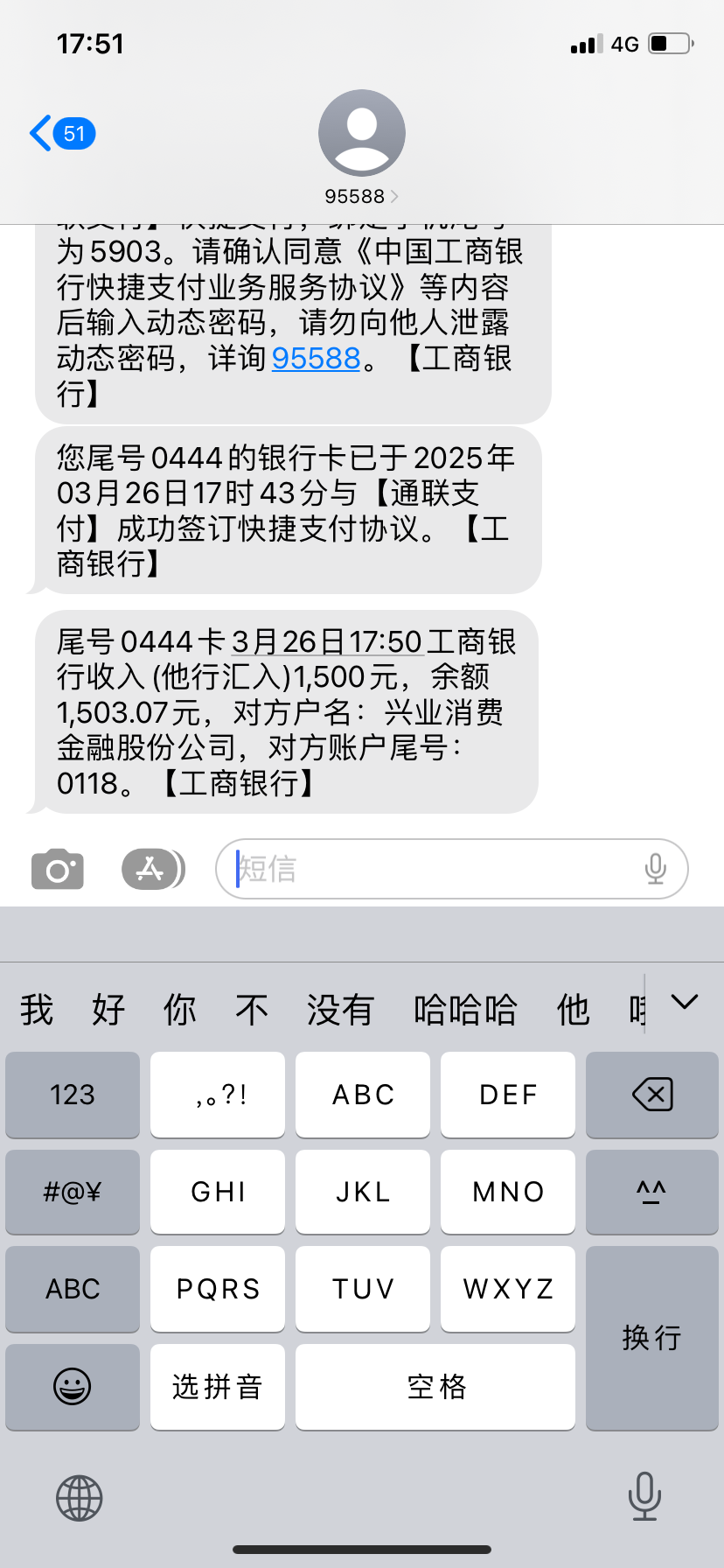Tap the backspace key
Image resolution: width=724 pixels, height=1568 pixels.
pos(651,1095)
